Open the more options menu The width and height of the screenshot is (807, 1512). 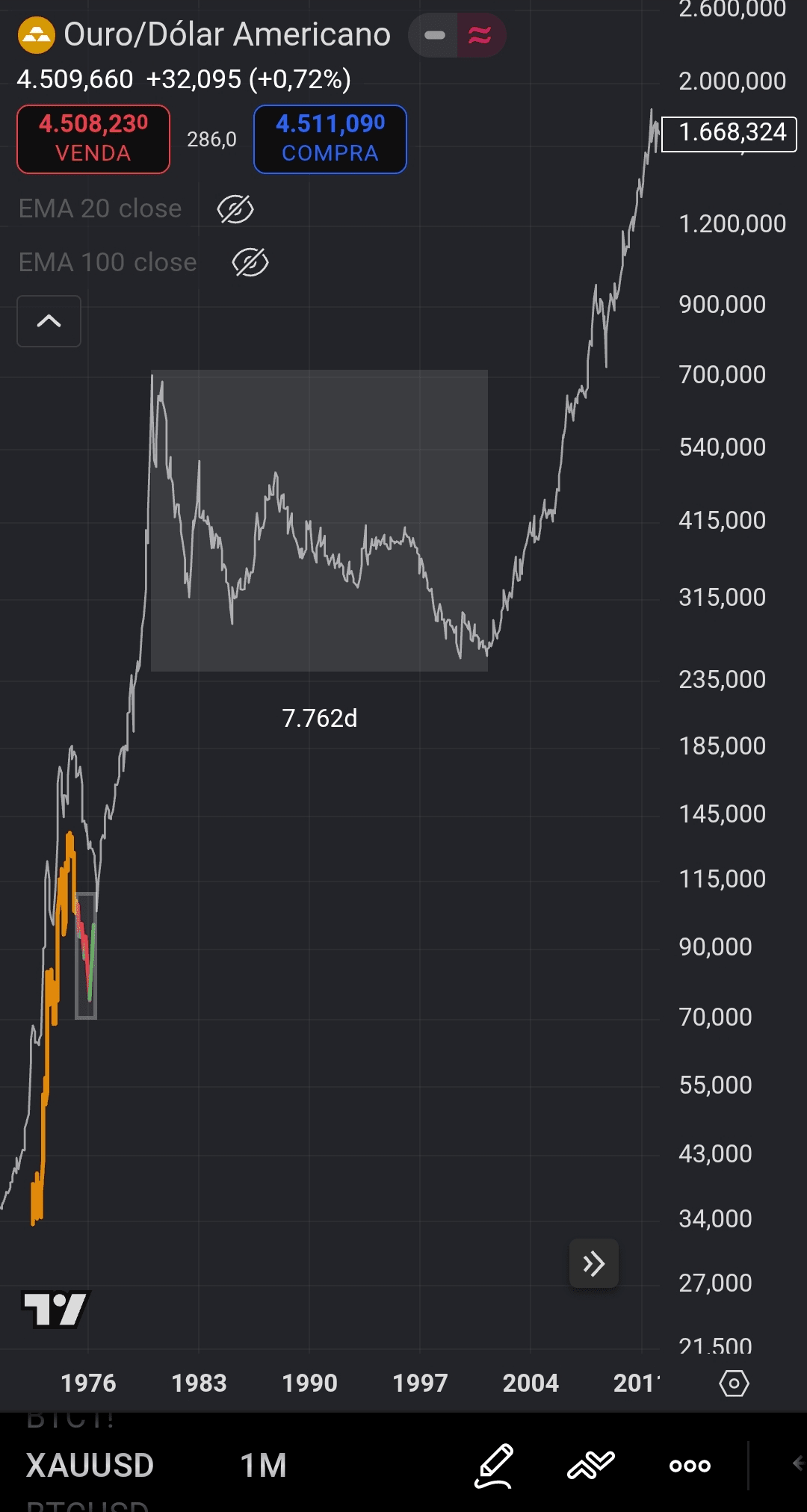click(x=690, y=1466)
